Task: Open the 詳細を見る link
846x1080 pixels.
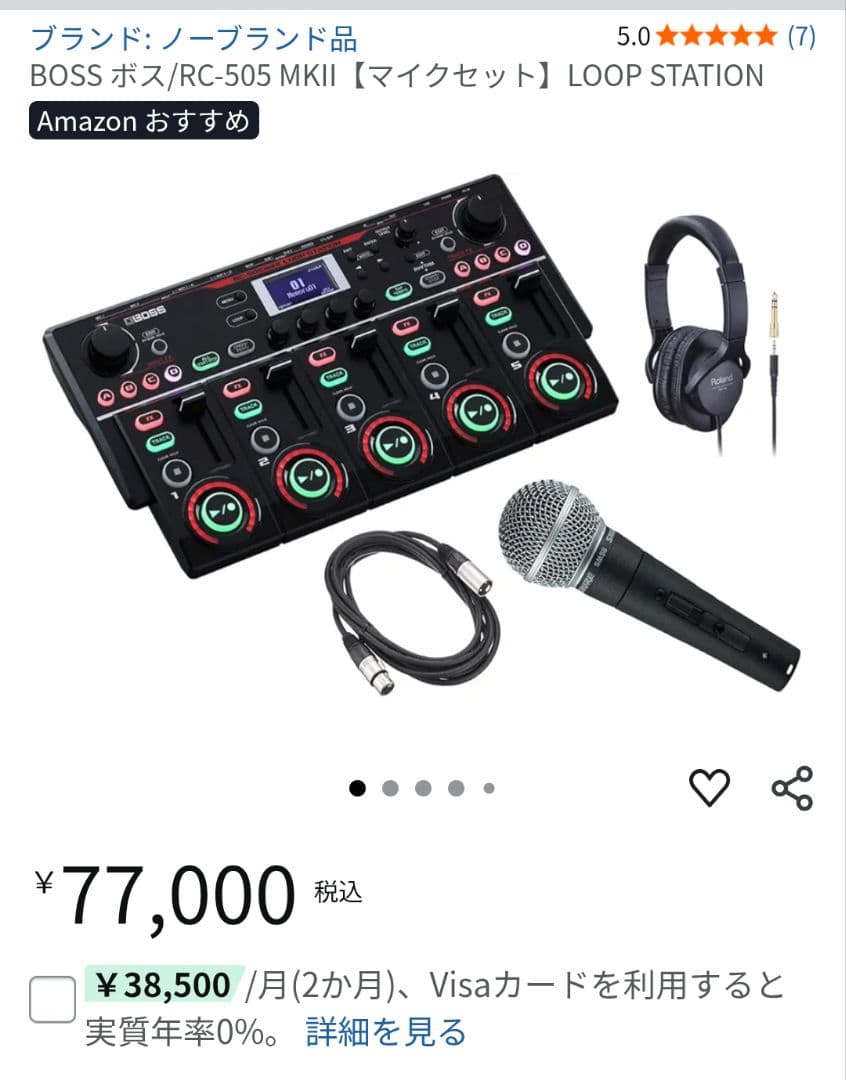Action: pos(386,1031)
